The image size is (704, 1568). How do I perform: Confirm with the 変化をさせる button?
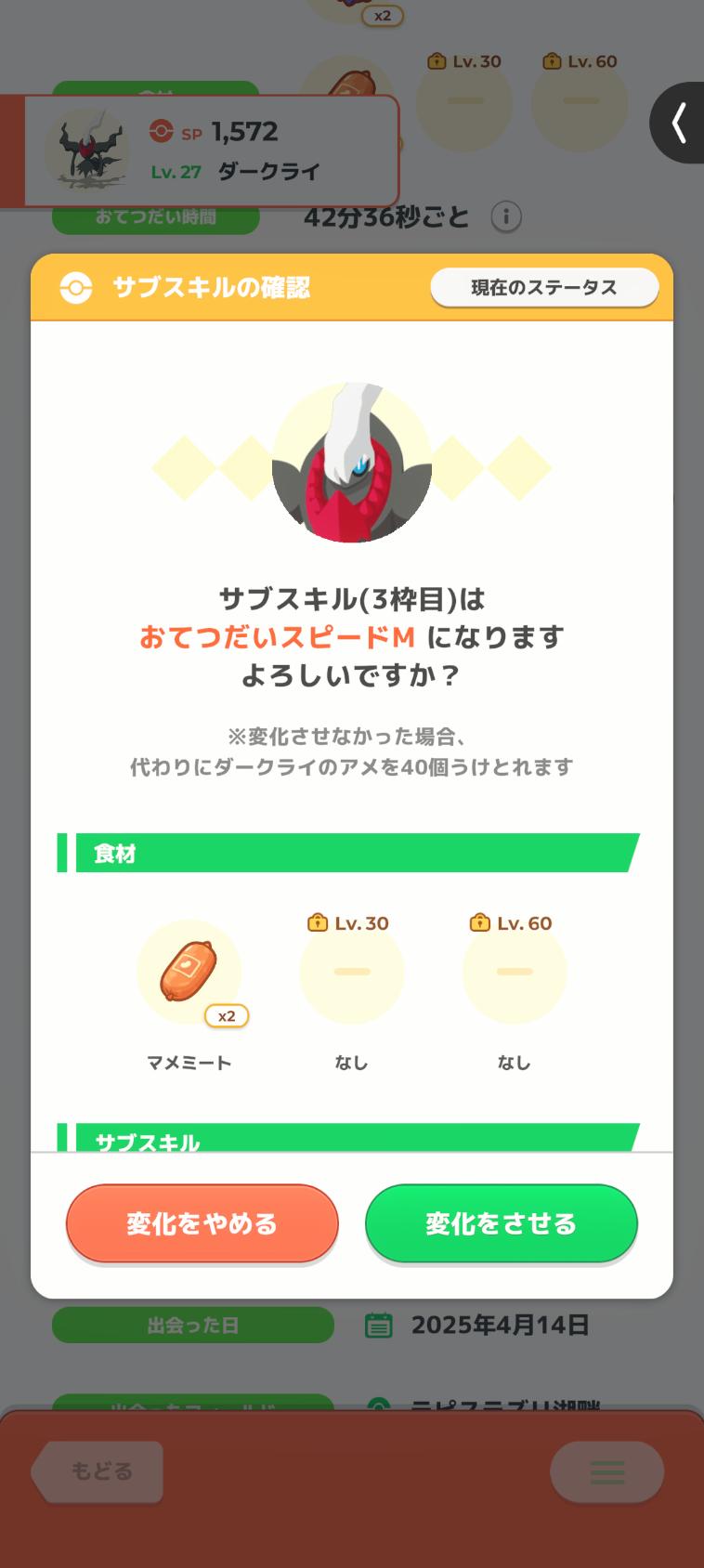(x=502, y=1223)
